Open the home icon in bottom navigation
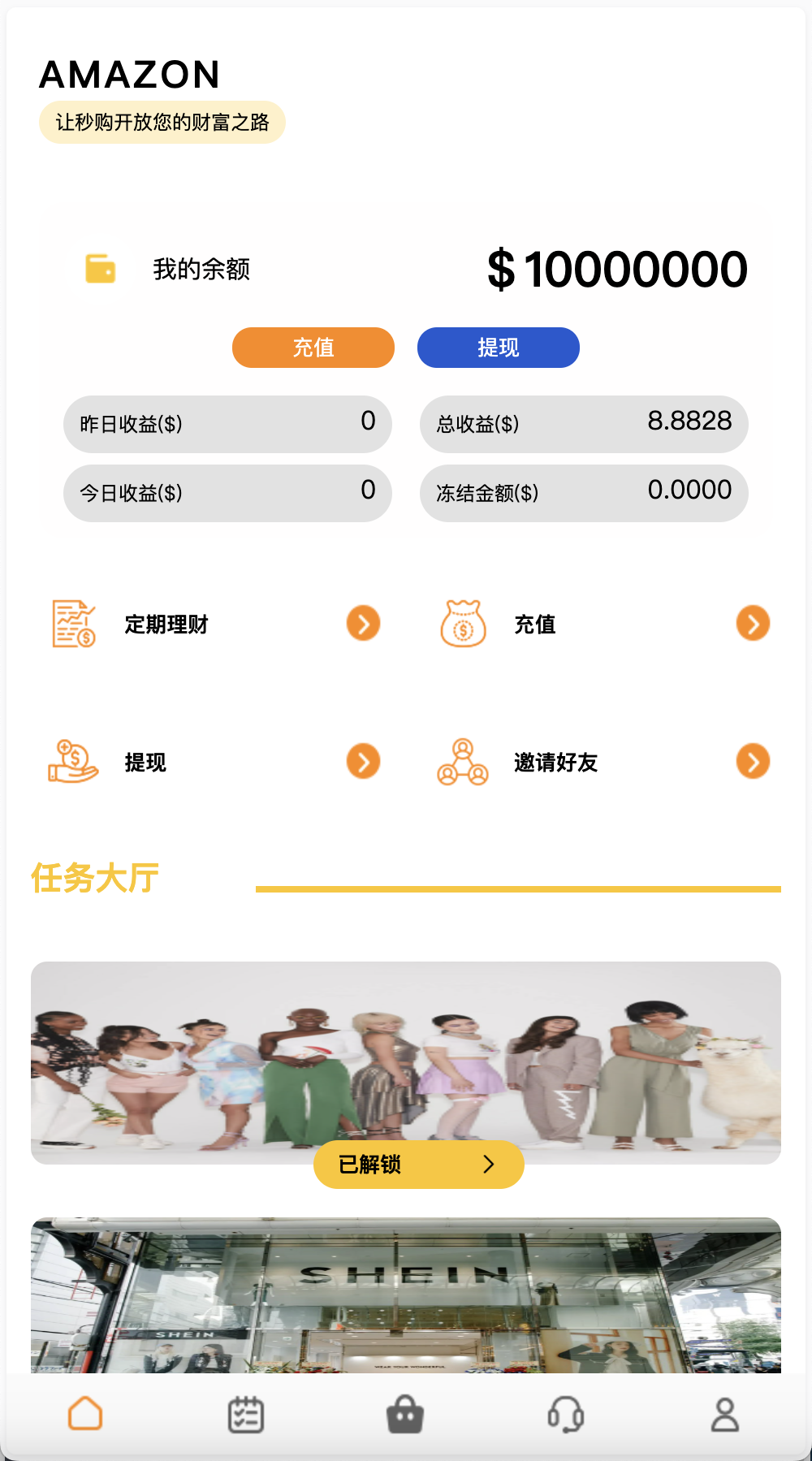Screen dimensions: 812x1461 [86, 1412]
